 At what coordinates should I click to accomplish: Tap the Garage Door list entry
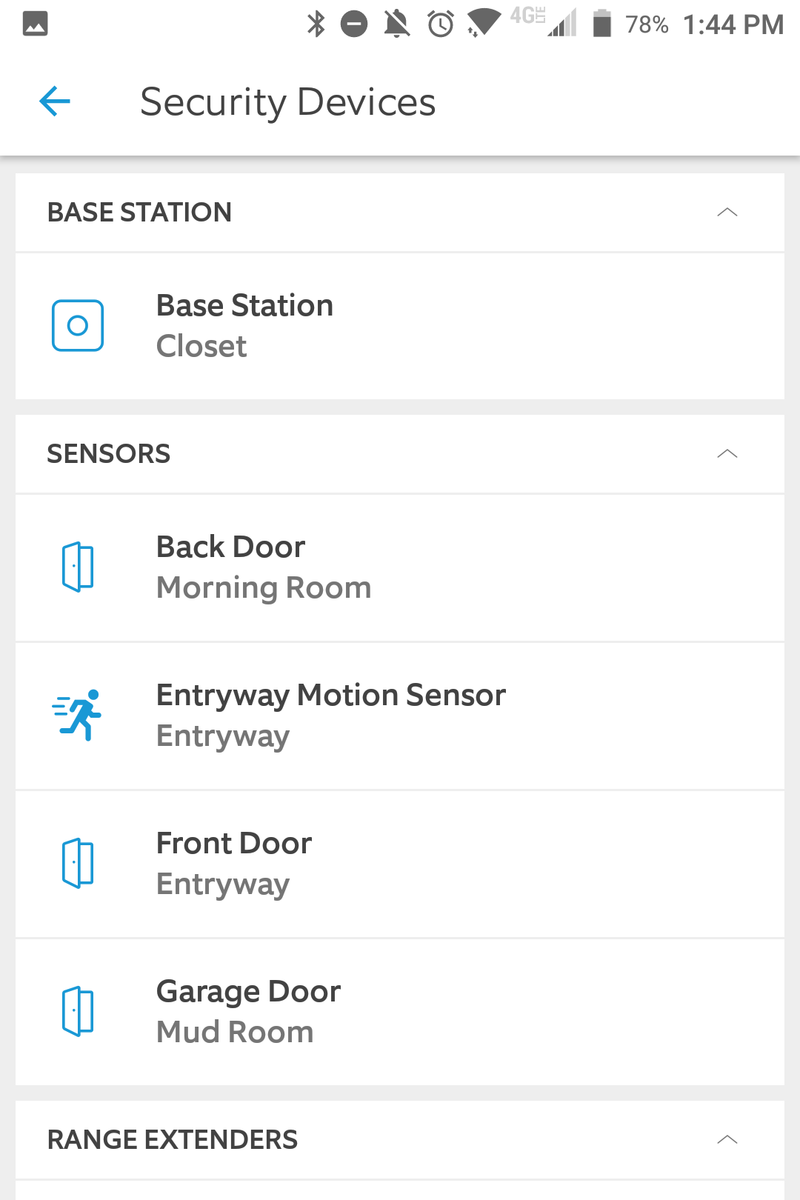coord(400,1010)
